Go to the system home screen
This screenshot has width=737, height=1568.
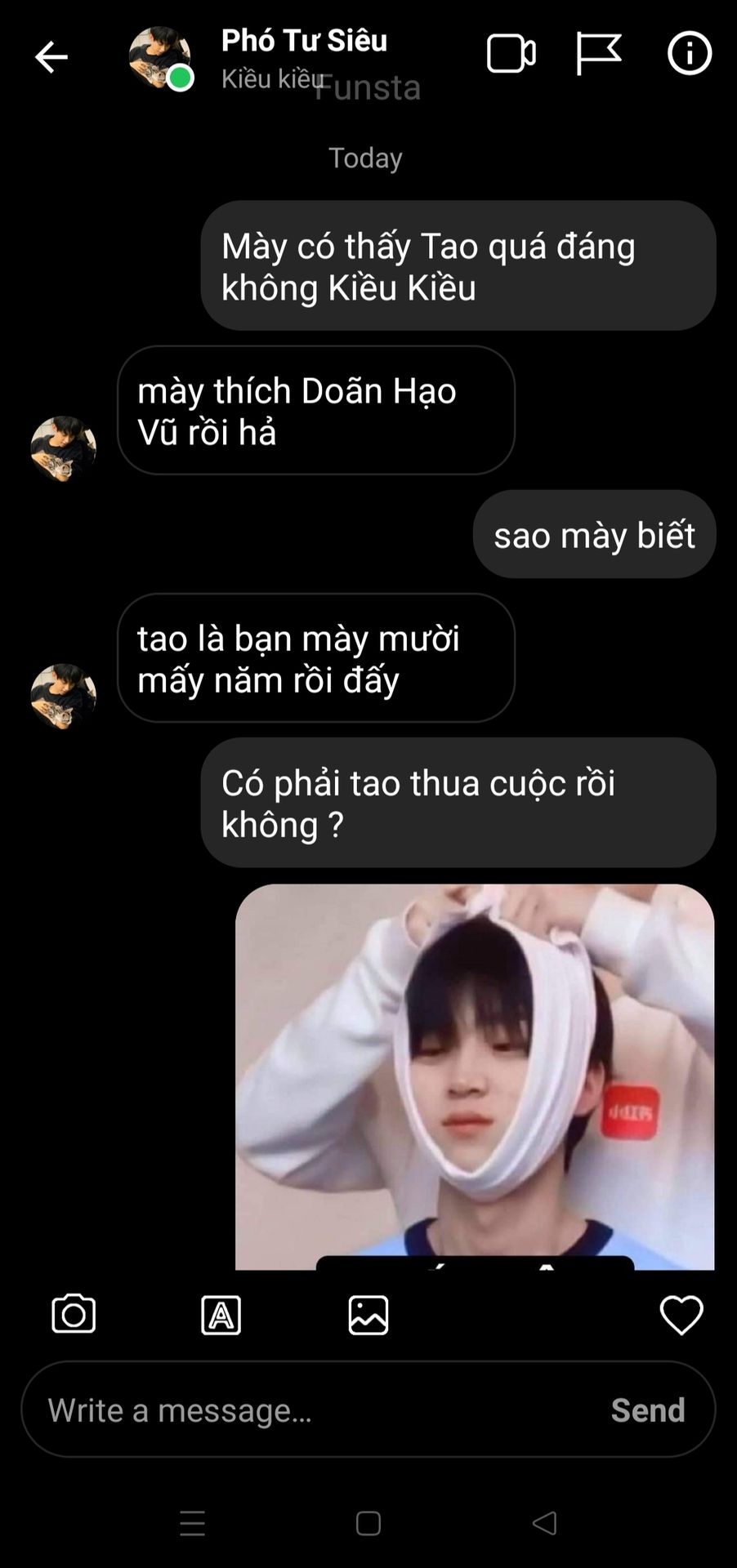coord(368,1523)
